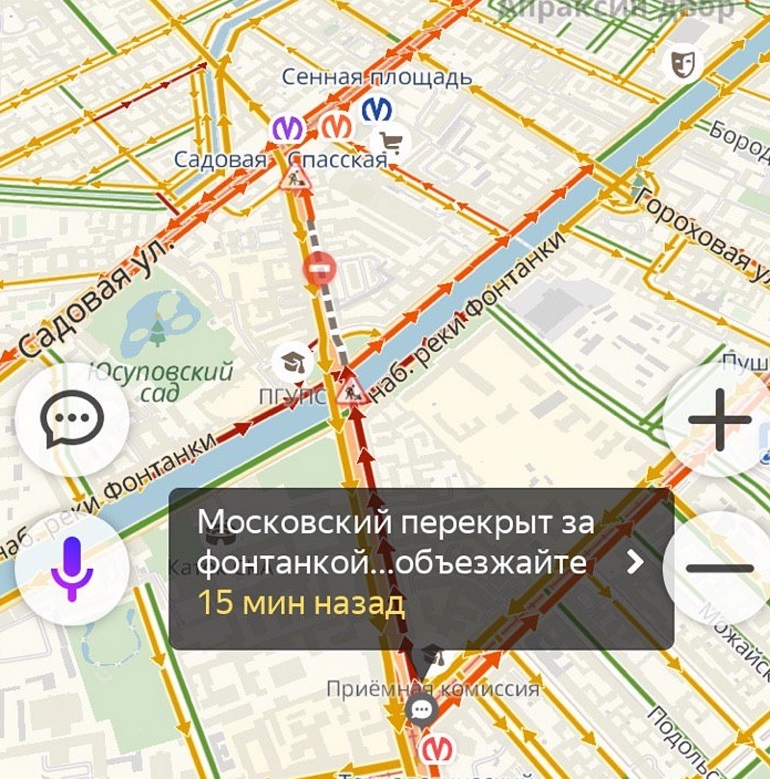This screenshot has width=770, height=779.
Task: Open the ПГУПС university marker
Action: pos(292,362)
